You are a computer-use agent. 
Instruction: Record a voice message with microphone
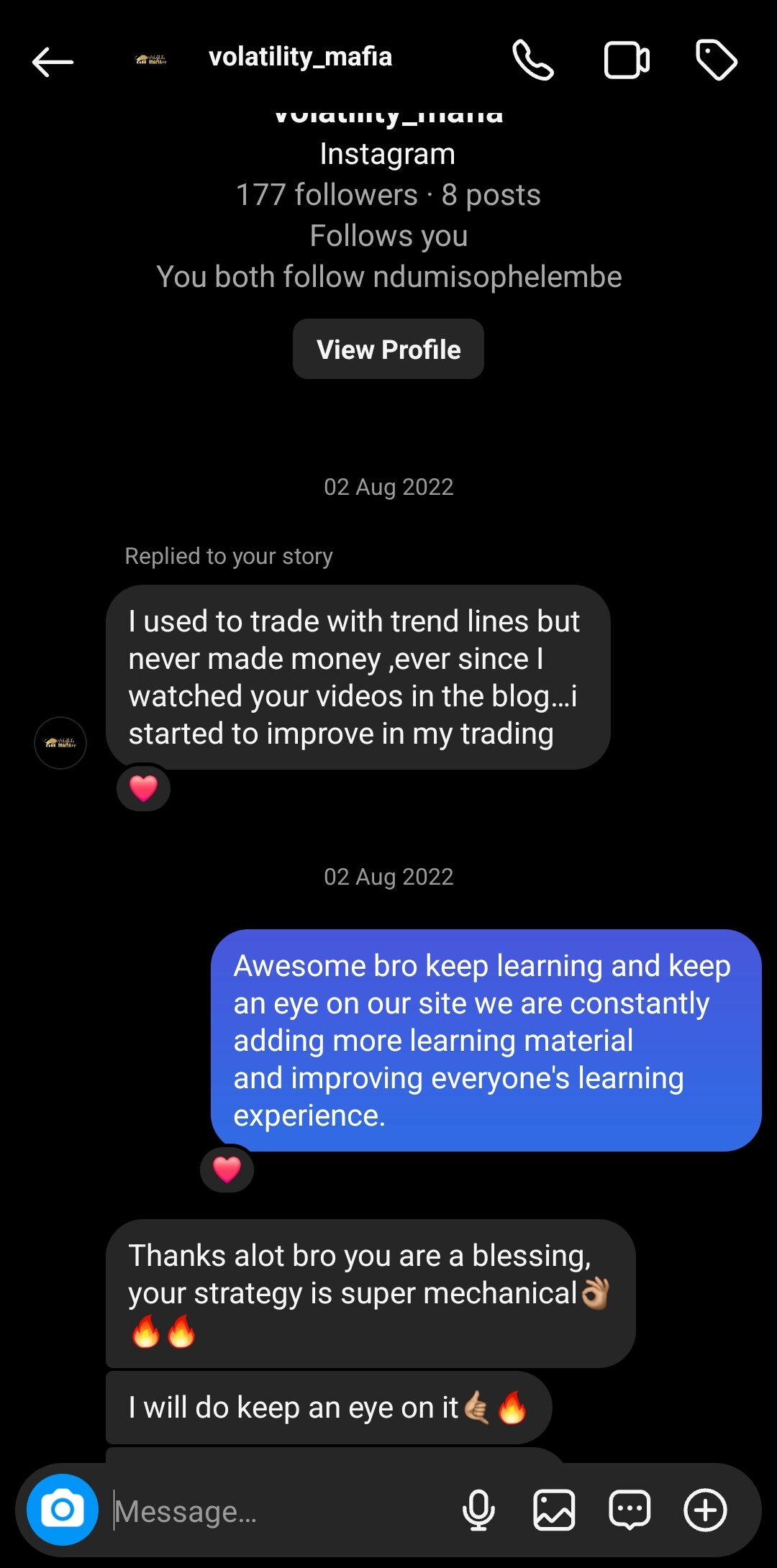[478, 1510]
